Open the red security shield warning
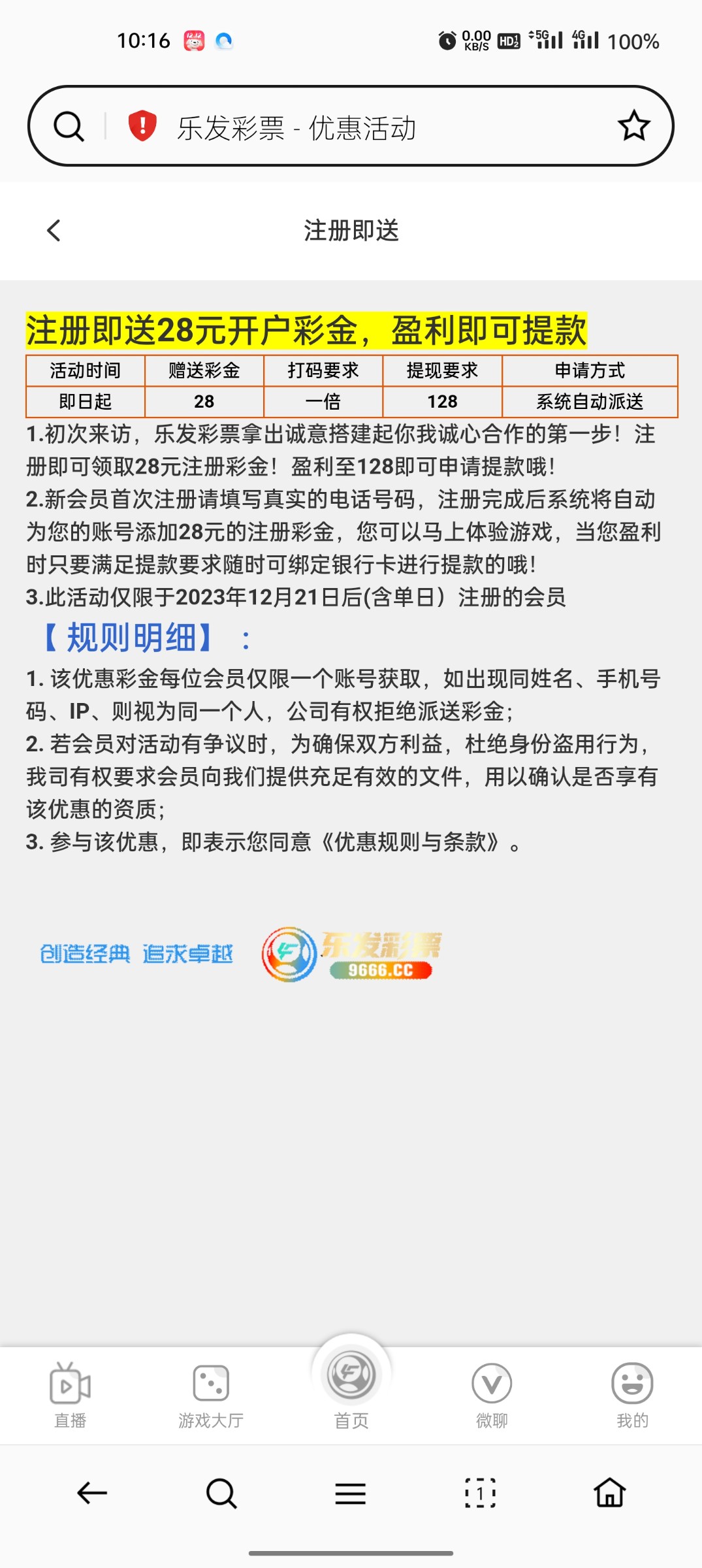Viewport: 702px width, 1568px height. (142, 125)
